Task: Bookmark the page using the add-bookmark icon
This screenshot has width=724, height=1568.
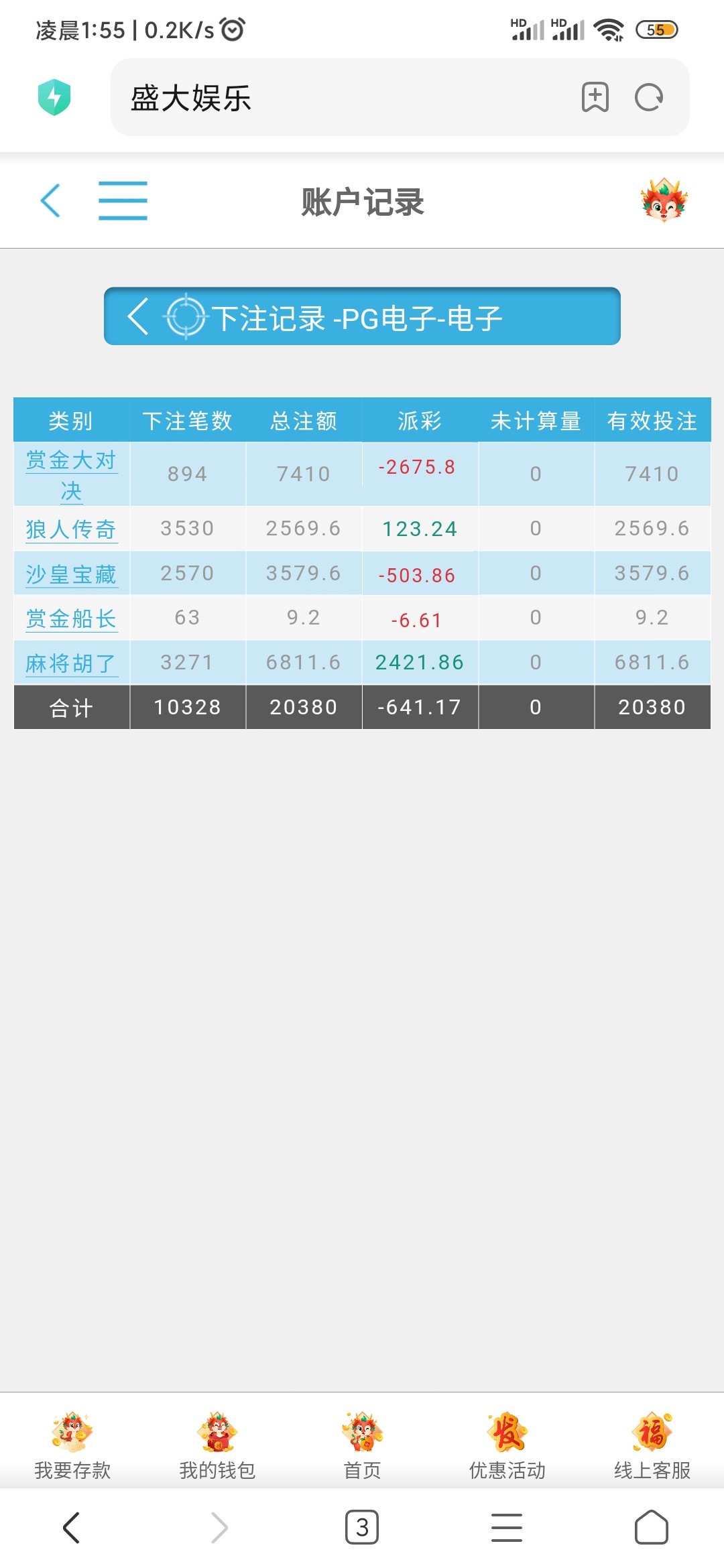Action: pyautogui.click(x=594, y=97)
